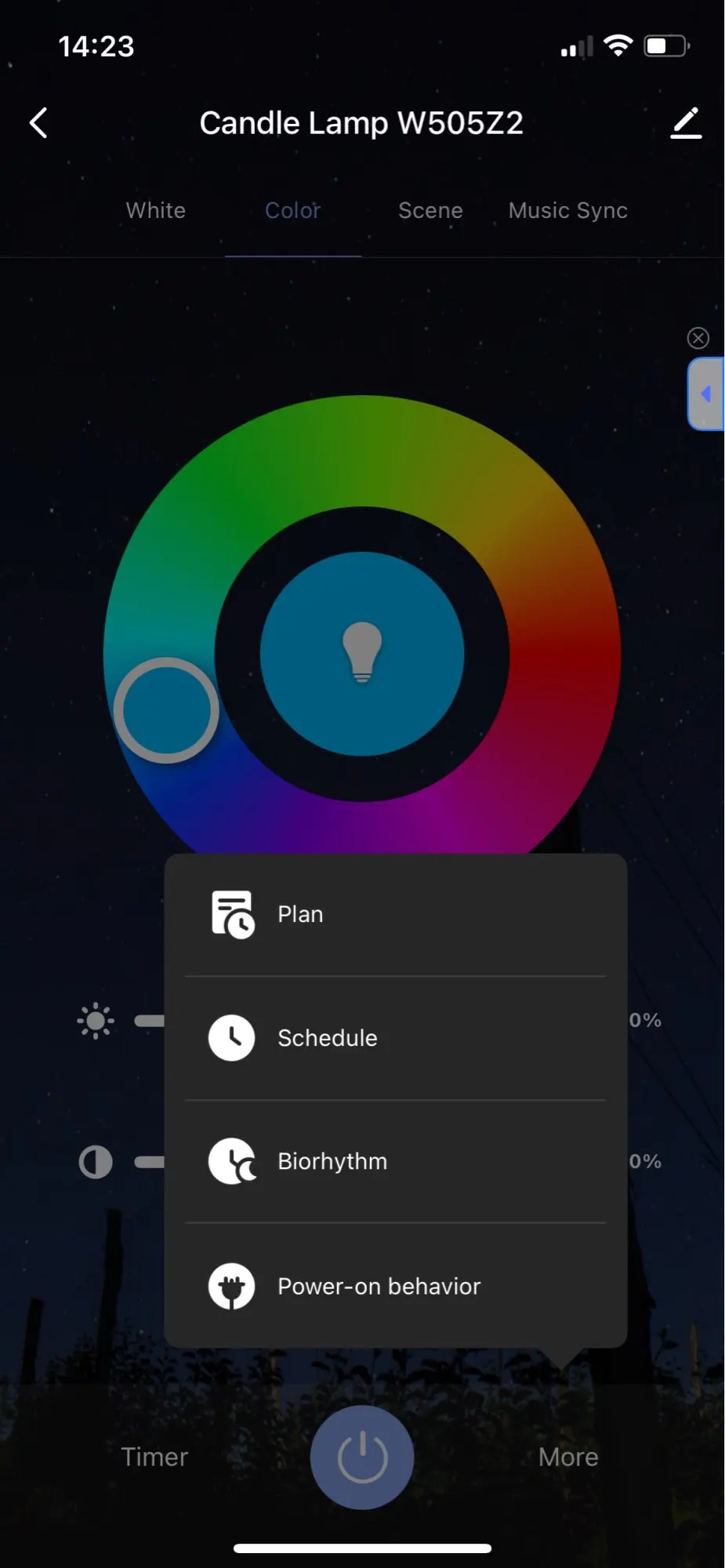Open the Scene tab

click(430, 210)
